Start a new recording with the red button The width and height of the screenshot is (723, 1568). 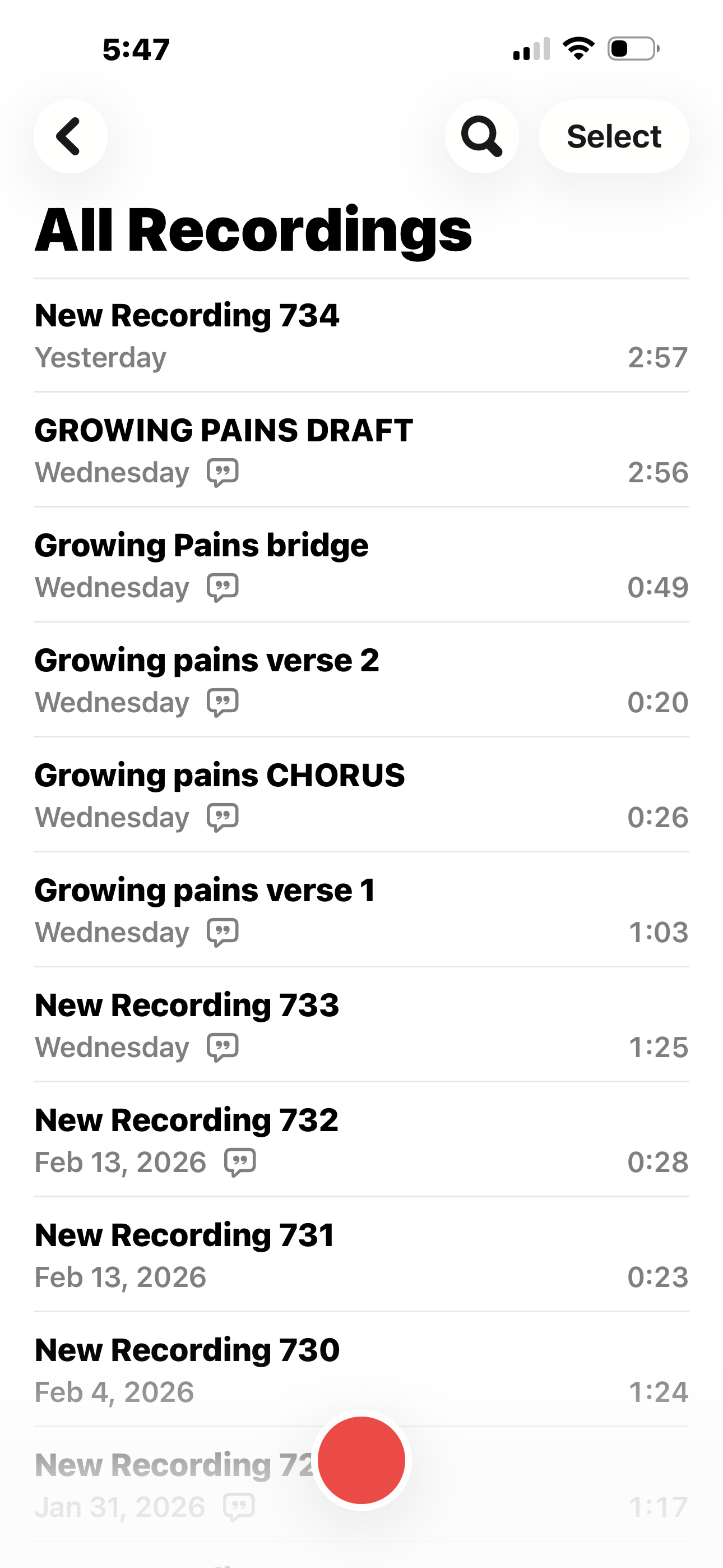point(361,1460)
